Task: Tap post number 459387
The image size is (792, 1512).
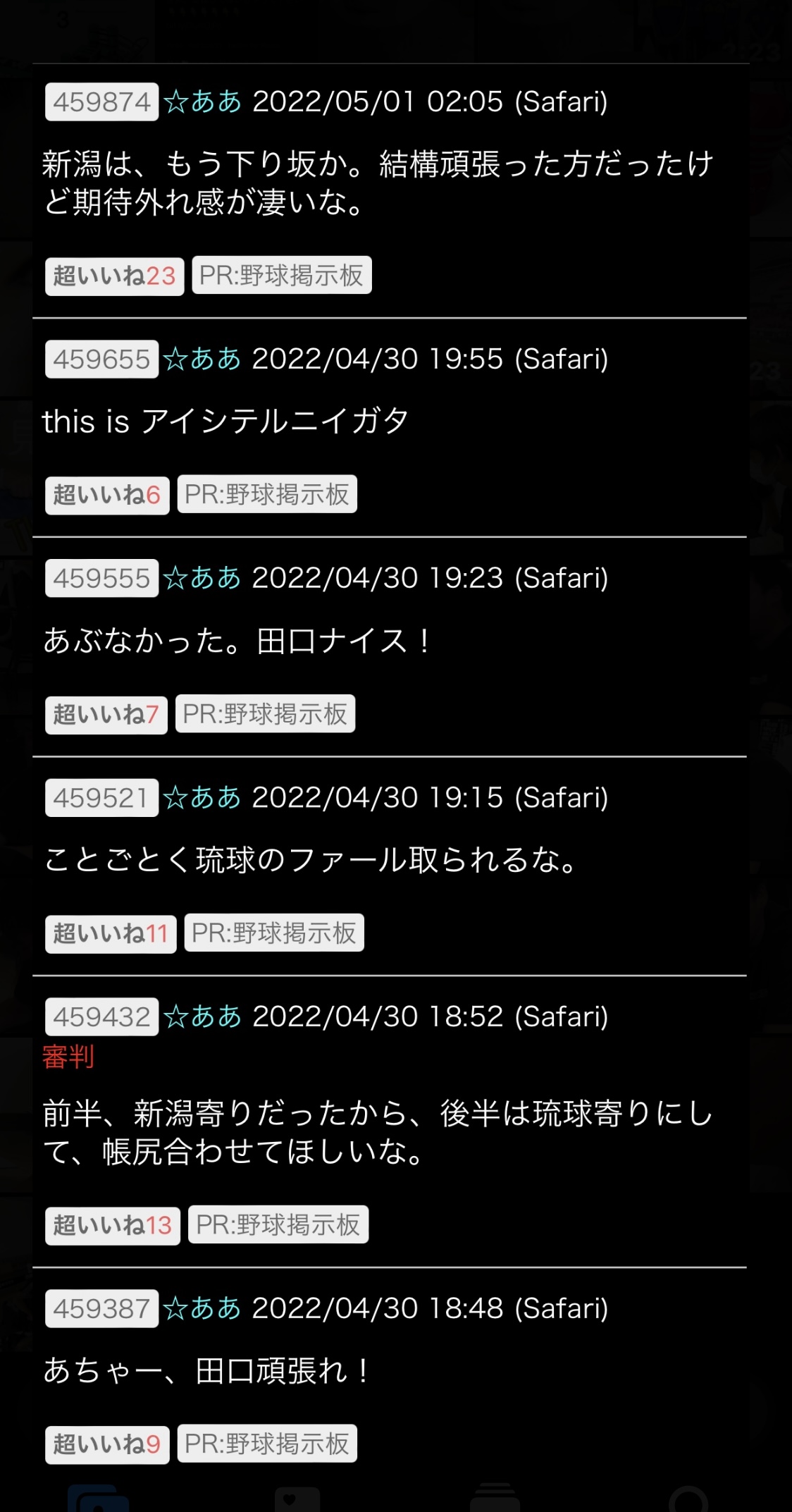Action: coord(102,1309)
